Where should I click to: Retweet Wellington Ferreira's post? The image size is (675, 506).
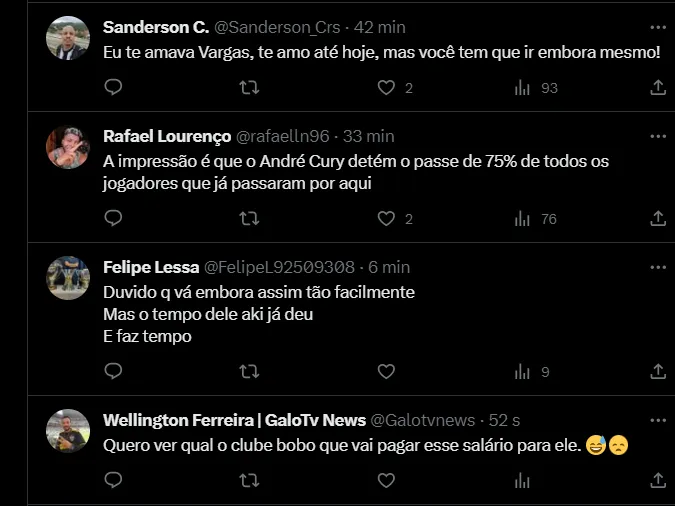coord(250,480)
